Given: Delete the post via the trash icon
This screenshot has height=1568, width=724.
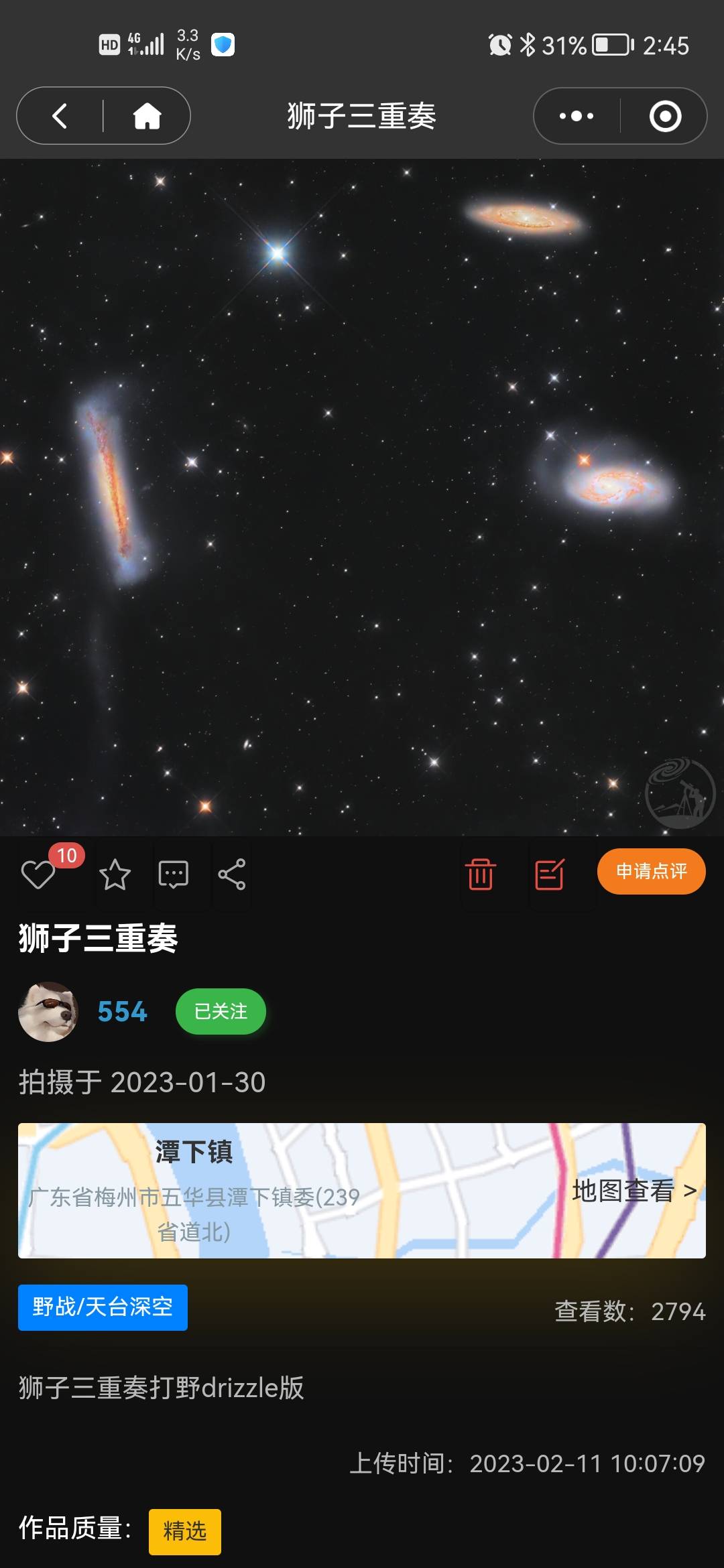Looking at the screenshot, I should pos(480,874).
